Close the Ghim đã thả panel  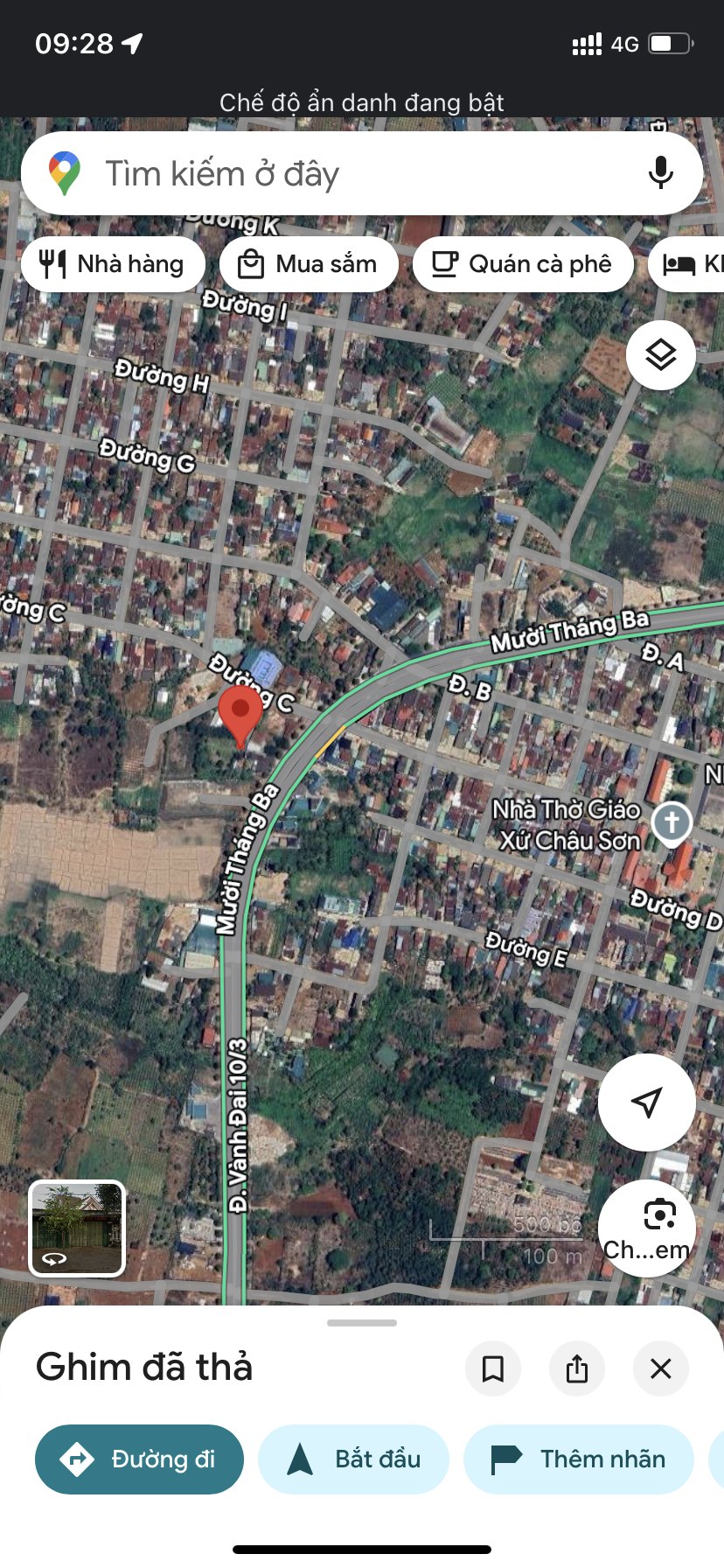661,1368
